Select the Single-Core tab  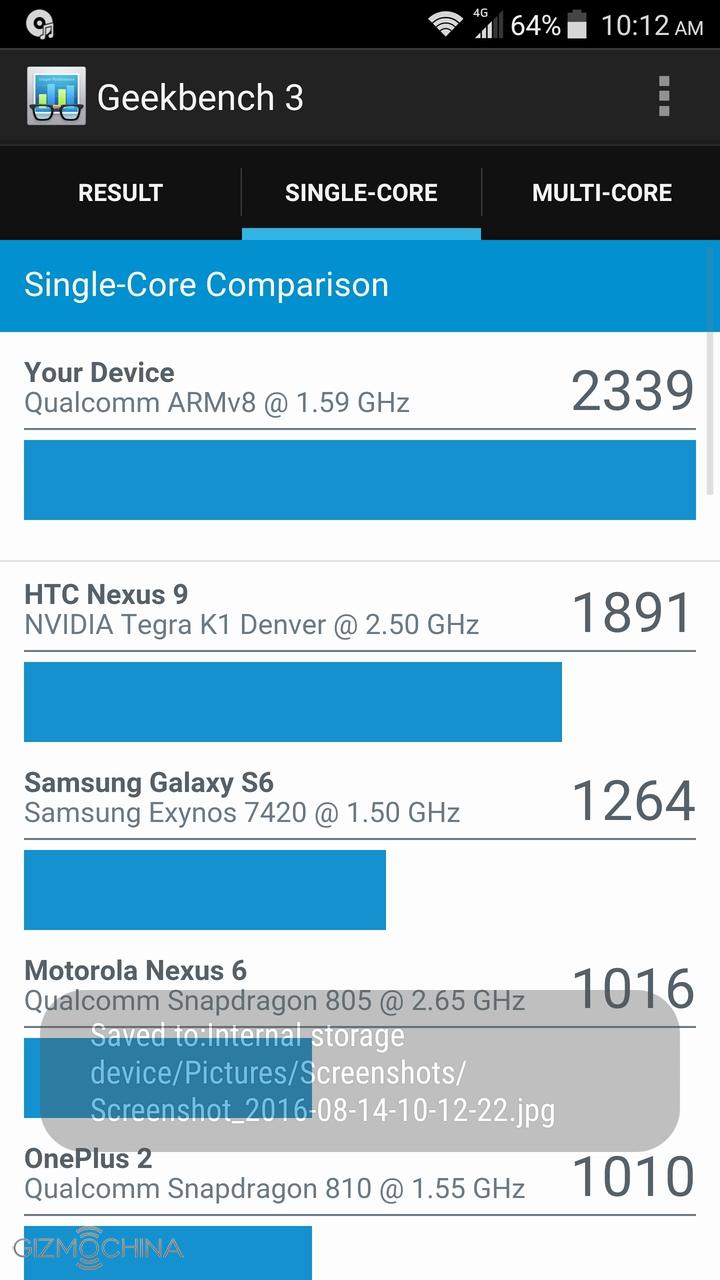click(x=361, y=193)
